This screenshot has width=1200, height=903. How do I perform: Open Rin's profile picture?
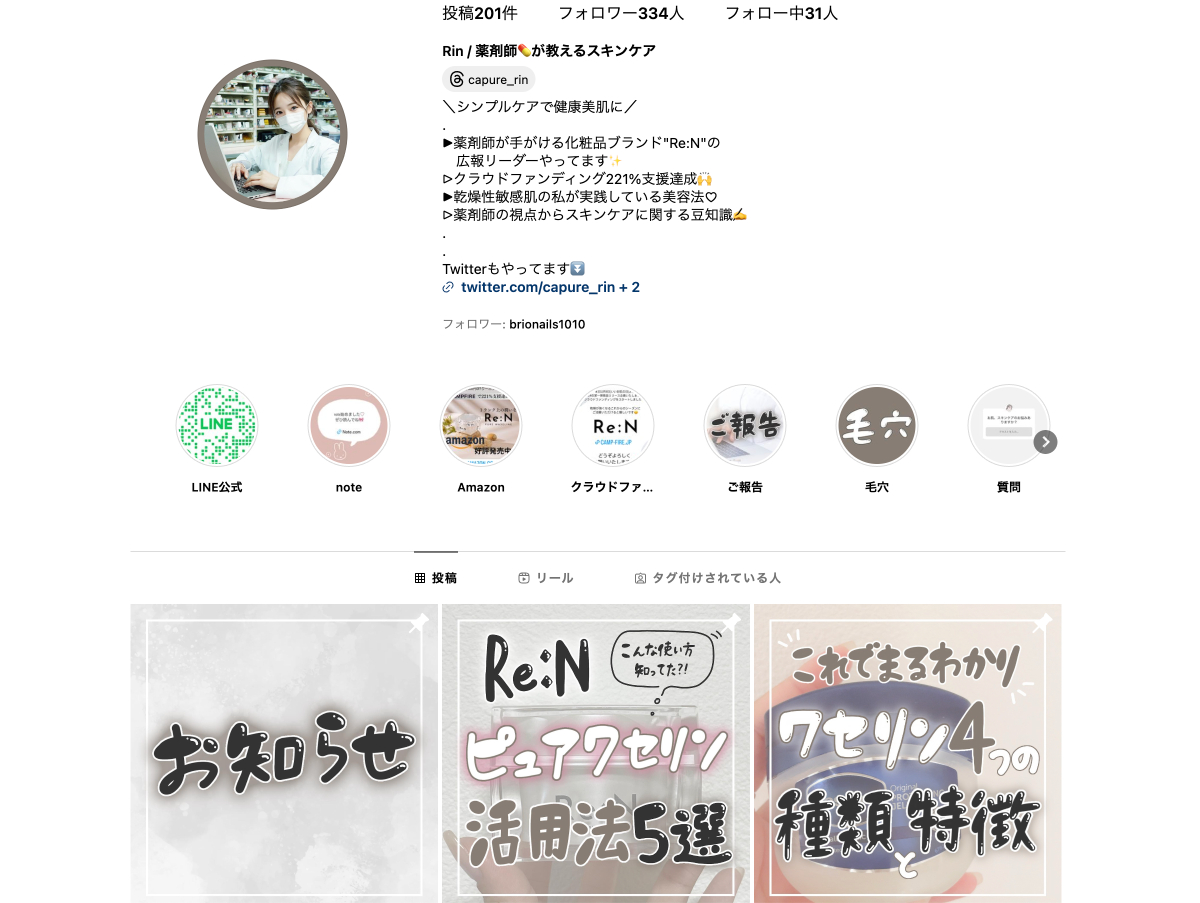pos(272,134)
